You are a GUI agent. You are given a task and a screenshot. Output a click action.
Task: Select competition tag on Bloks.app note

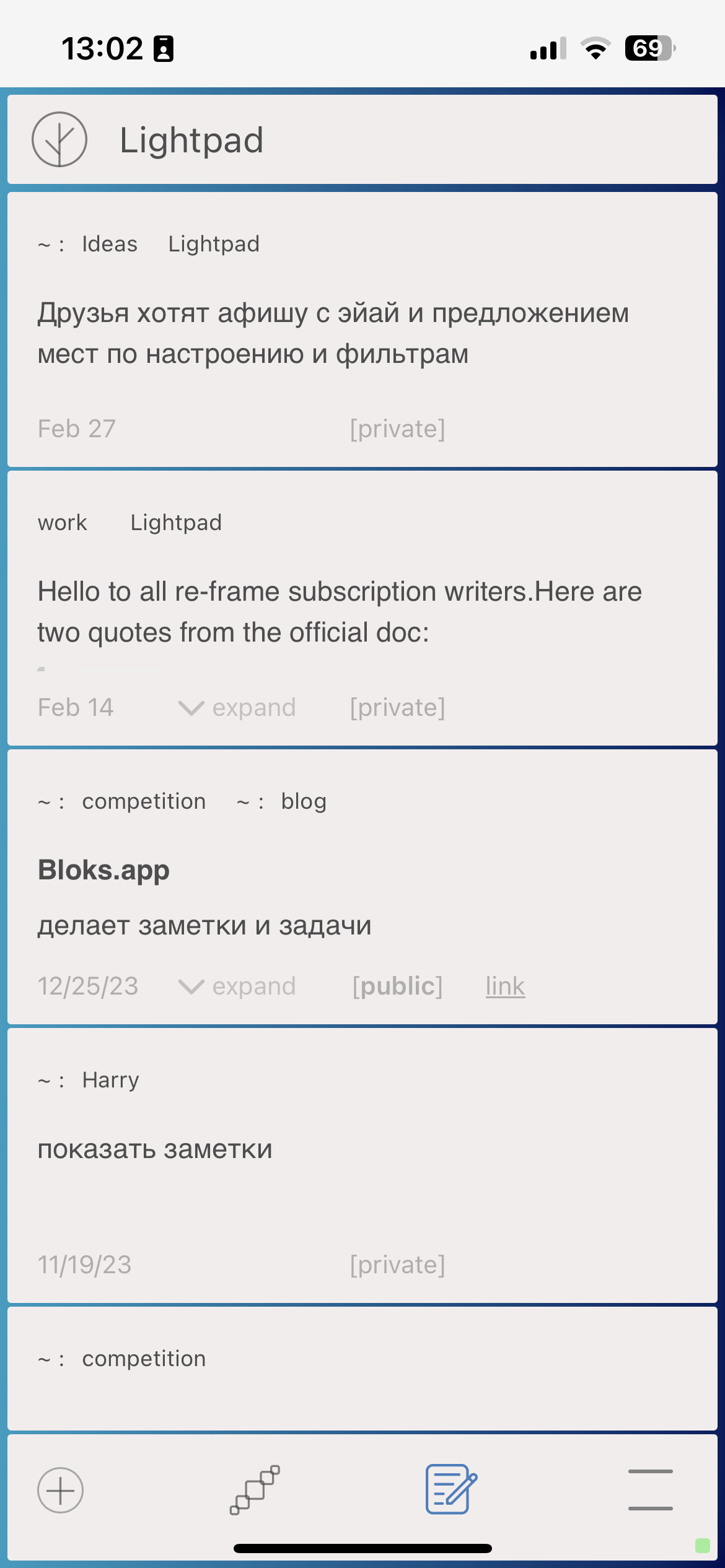click(x=144, y=801)
